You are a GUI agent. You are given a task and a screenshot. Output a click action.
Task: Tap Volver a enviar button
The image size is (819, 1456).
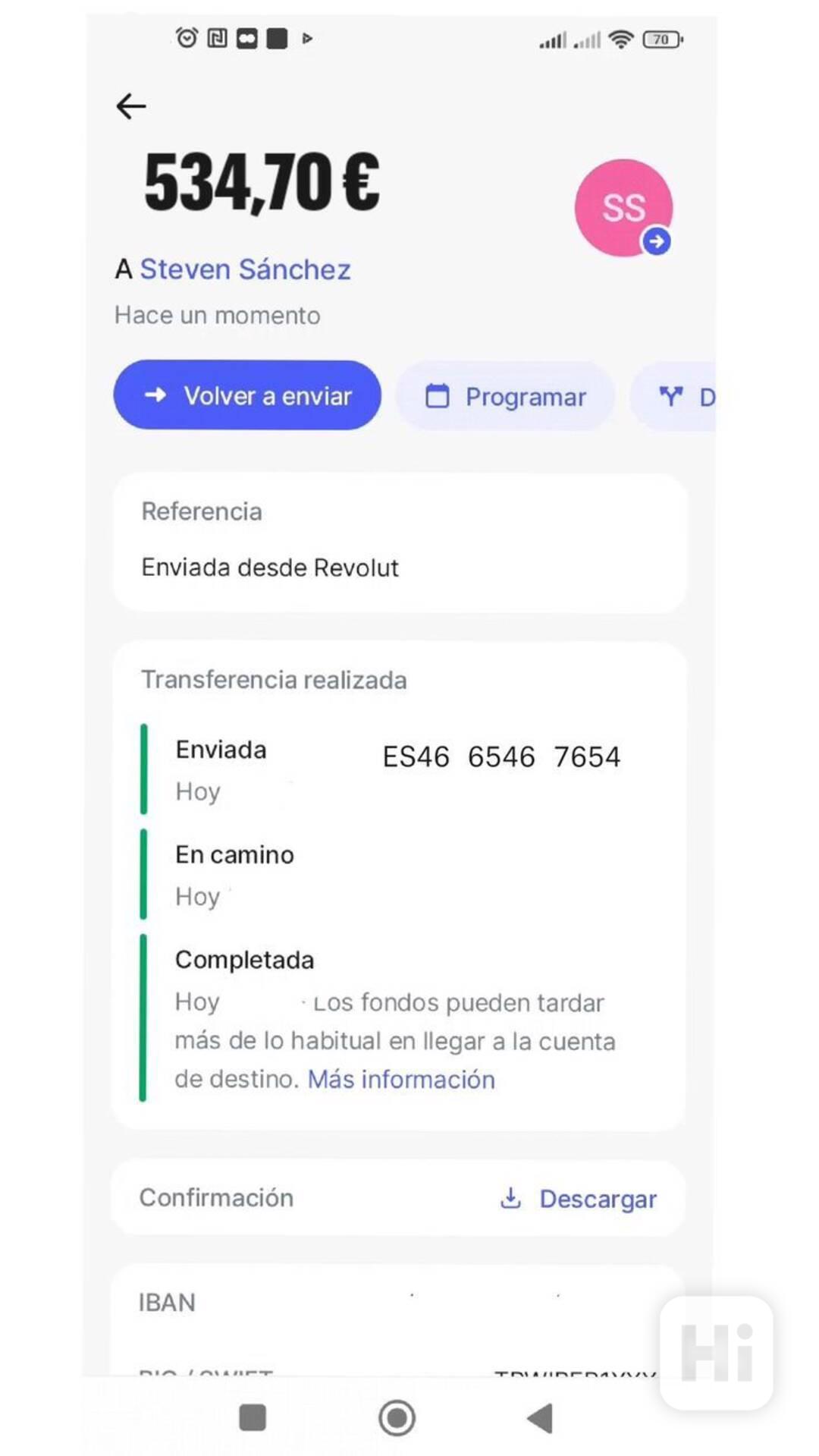pyautogui.click(x=247, y=395)
